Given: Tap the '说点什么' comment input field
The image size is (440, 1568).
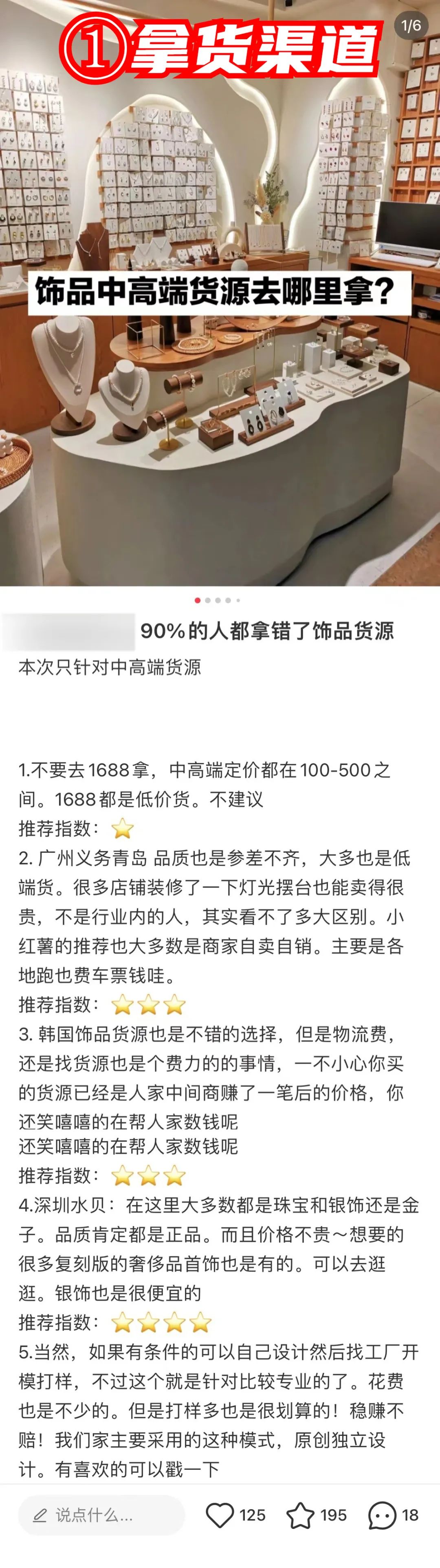Looking at the screenshot, I should point(101,1515).
